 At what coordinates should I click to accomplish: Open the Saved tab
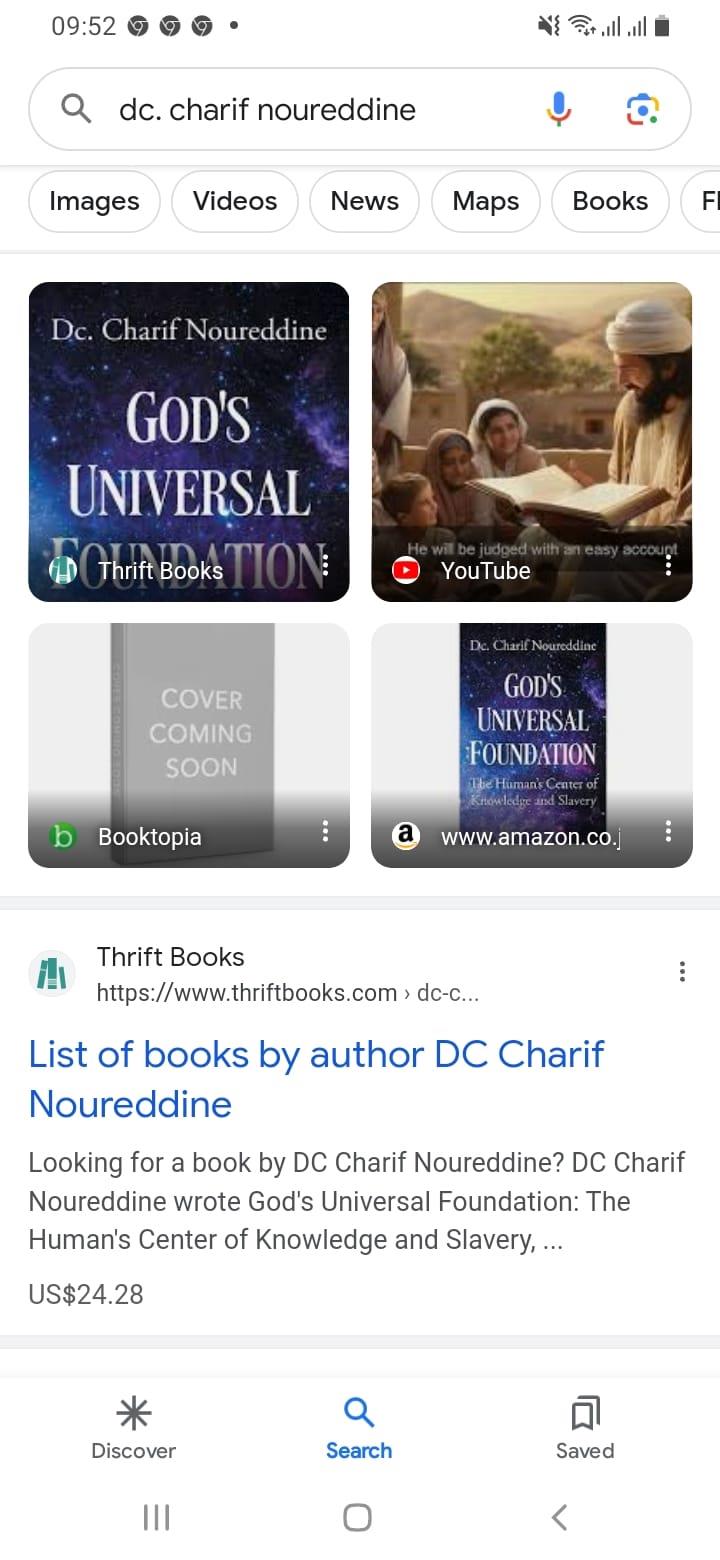pos(585,1428)
